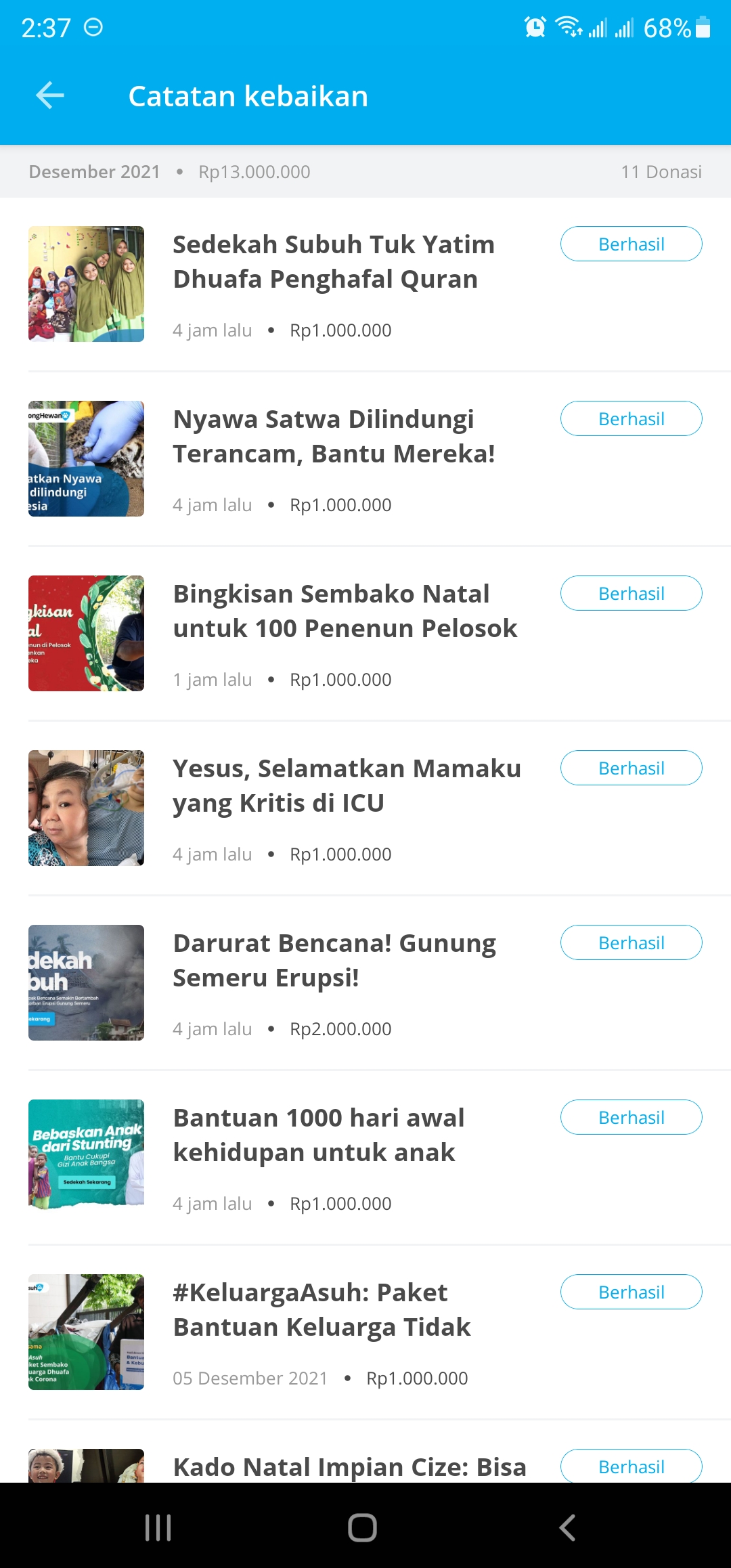Open #KeluargaAsuh Paket Bantuan donation

[x=322, y=1310]
